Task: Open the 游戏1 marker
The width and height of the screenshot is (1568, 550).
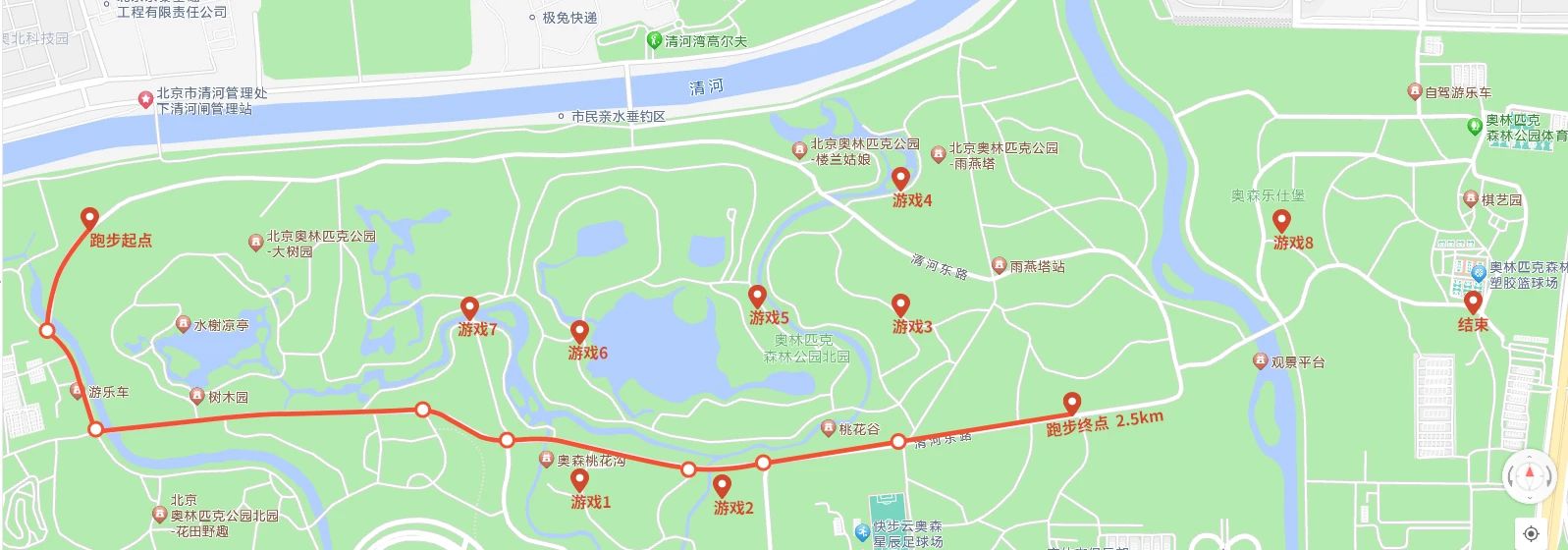Action: pos(580,481)
